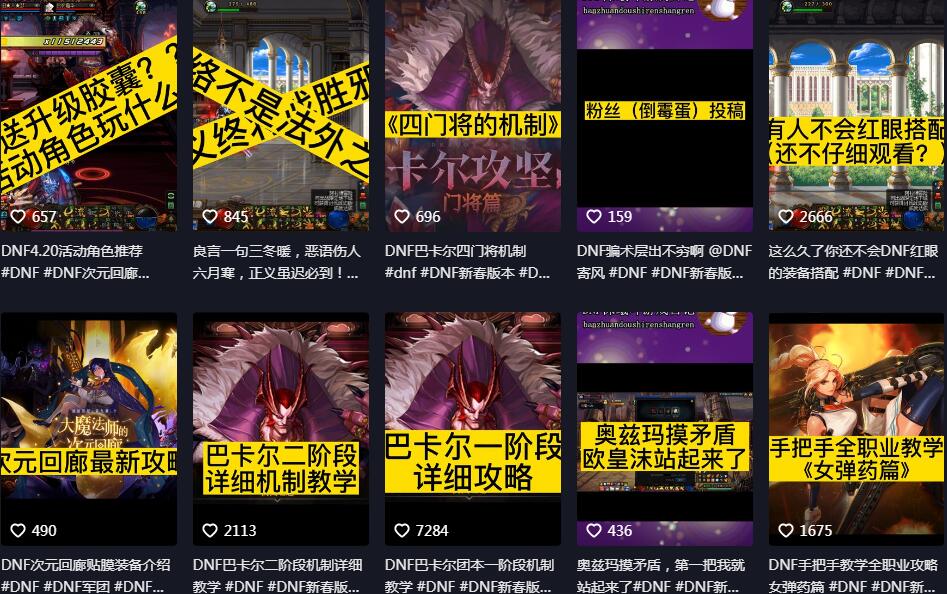Open the DNF巴卡尔四门将机制 video
947x594 pixels.
pos(472,115)
